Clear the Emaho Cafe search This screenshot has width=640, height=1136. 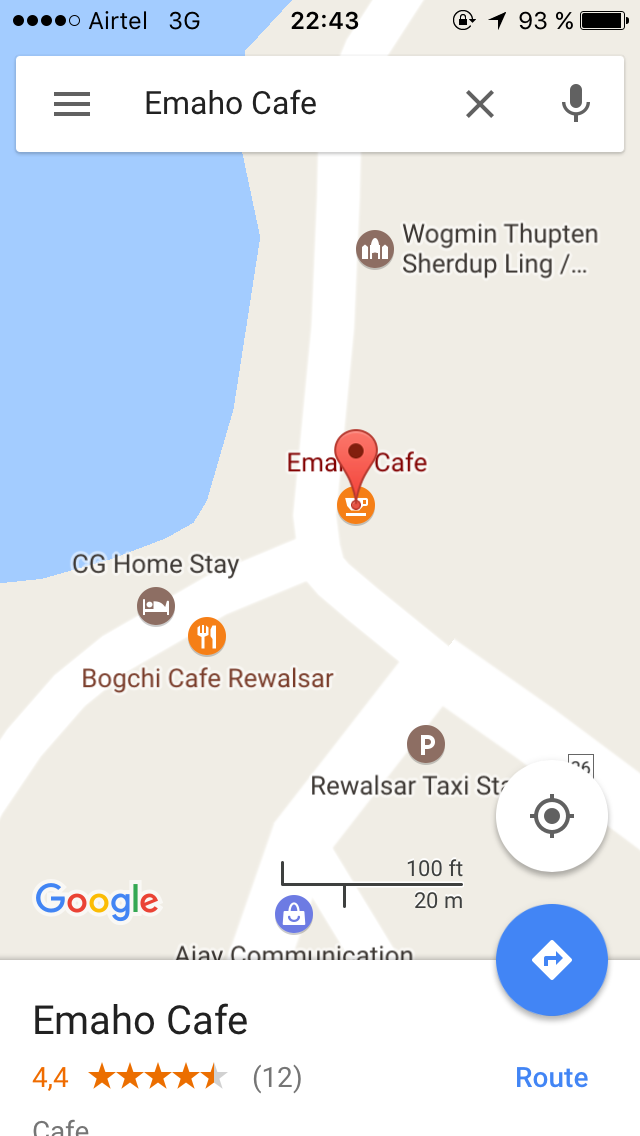tap(480, 104)
